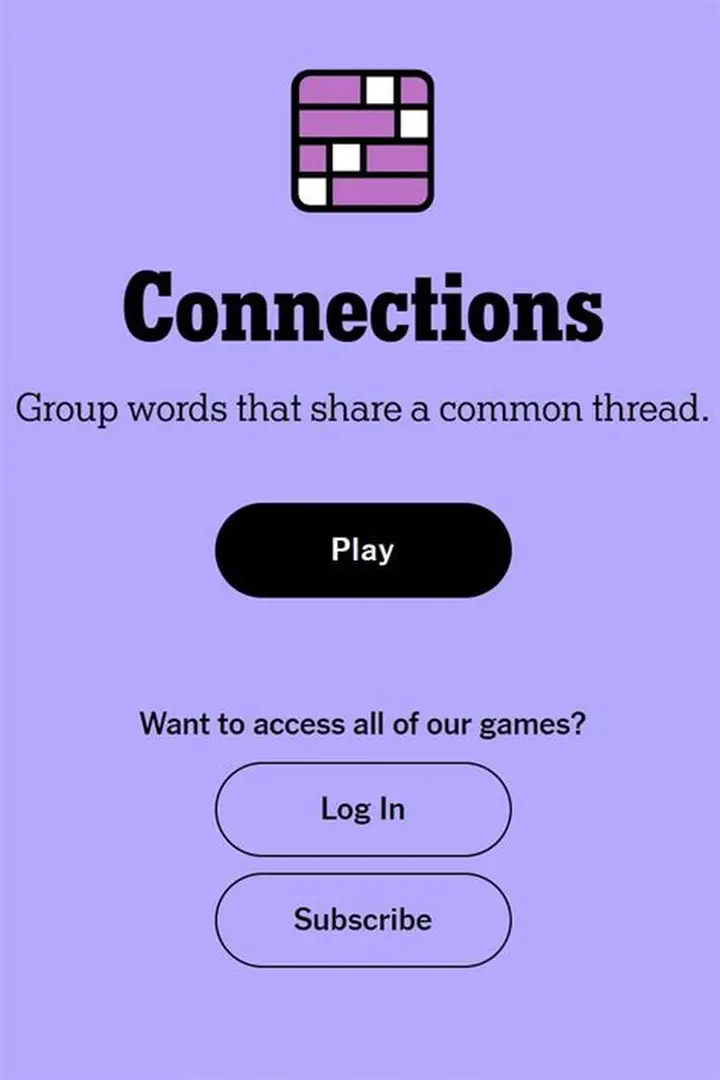Tap the Log In button
Screen dimensions: 720x1080
[363, 809]
